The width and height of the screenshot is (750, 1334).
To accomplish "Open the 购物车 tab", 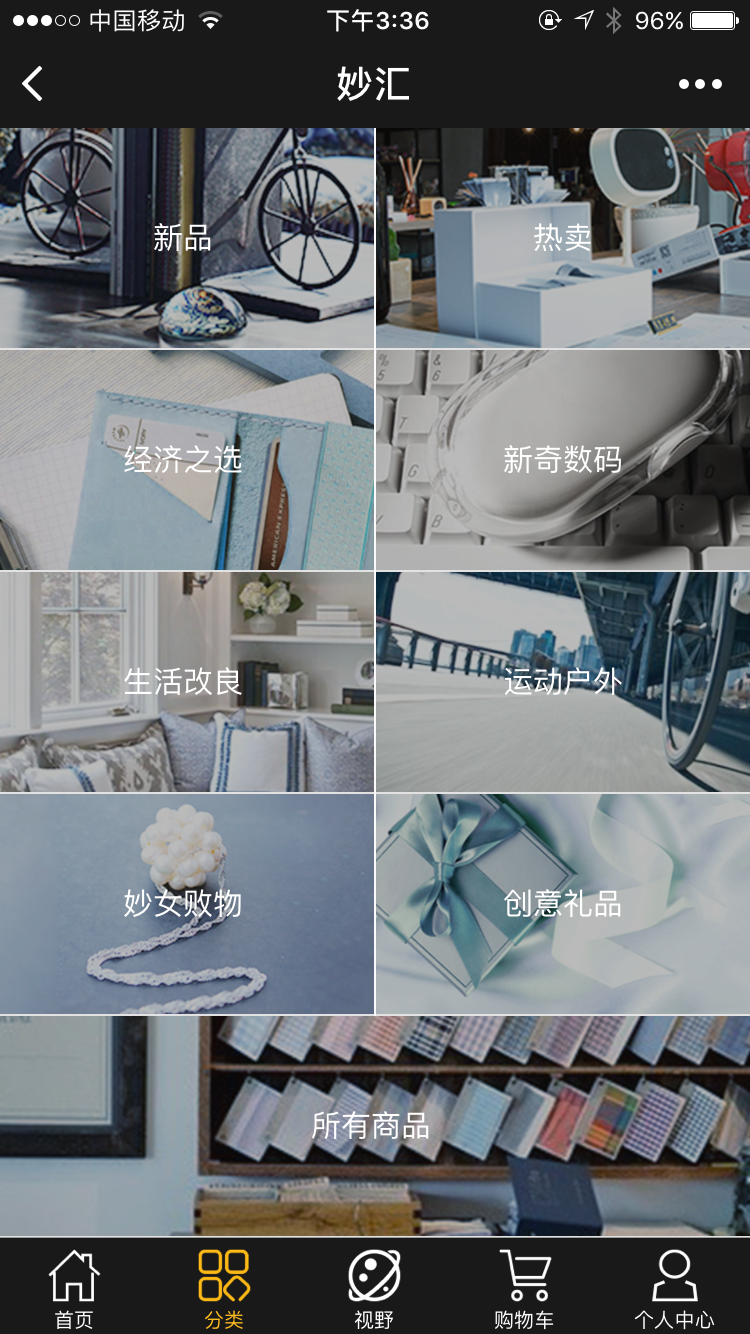I will point(524,1288).
